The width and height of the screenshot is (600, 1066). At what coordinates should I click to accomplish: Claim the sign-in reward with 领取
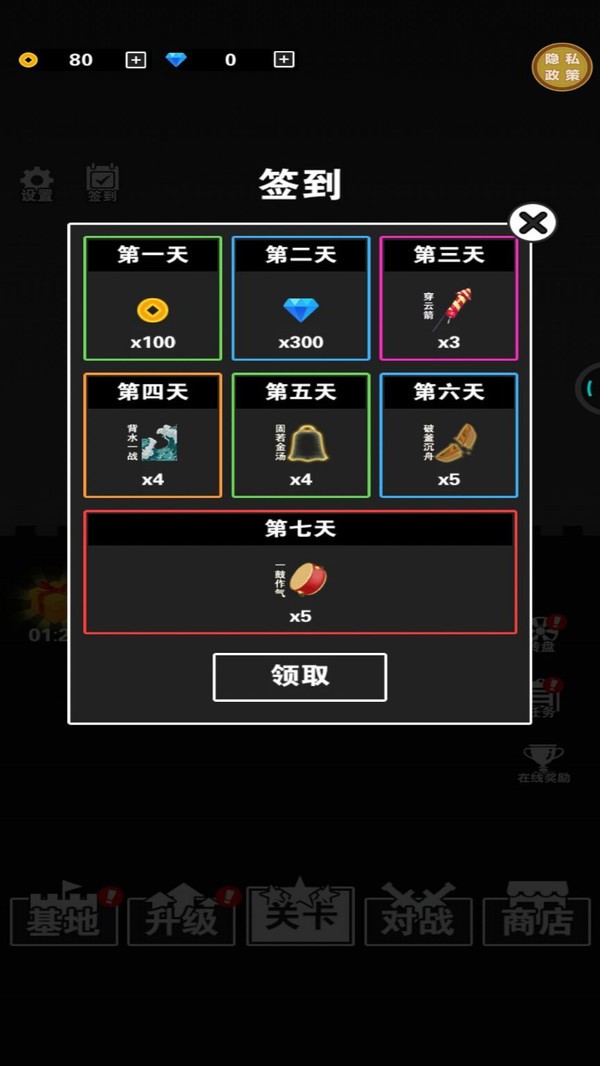tap(300, 677)
